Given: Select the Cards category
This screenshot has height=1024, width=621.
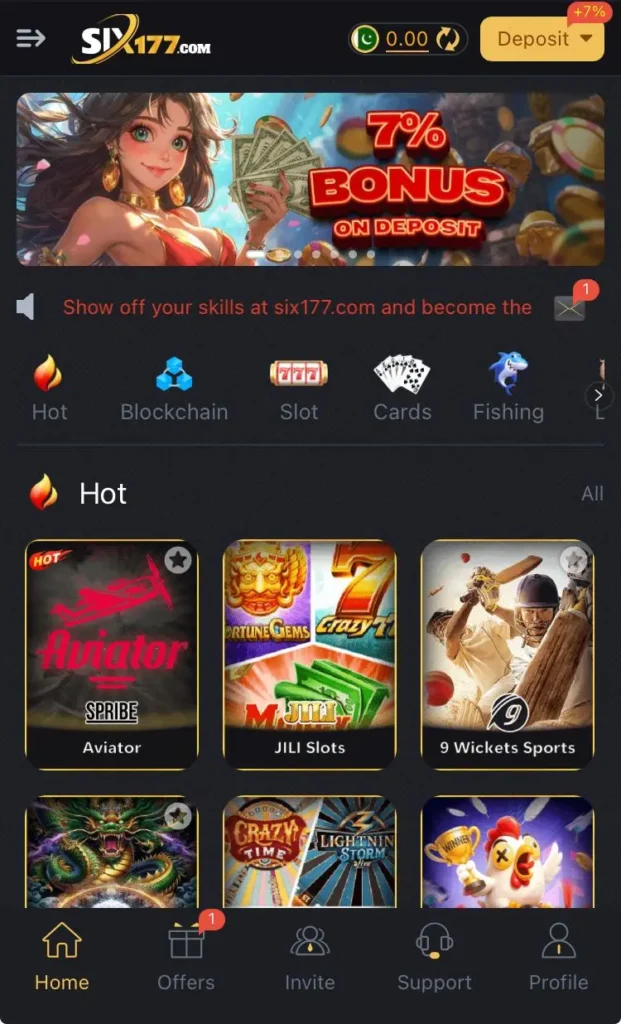Looking at the screenshot, I should (402, 389).
